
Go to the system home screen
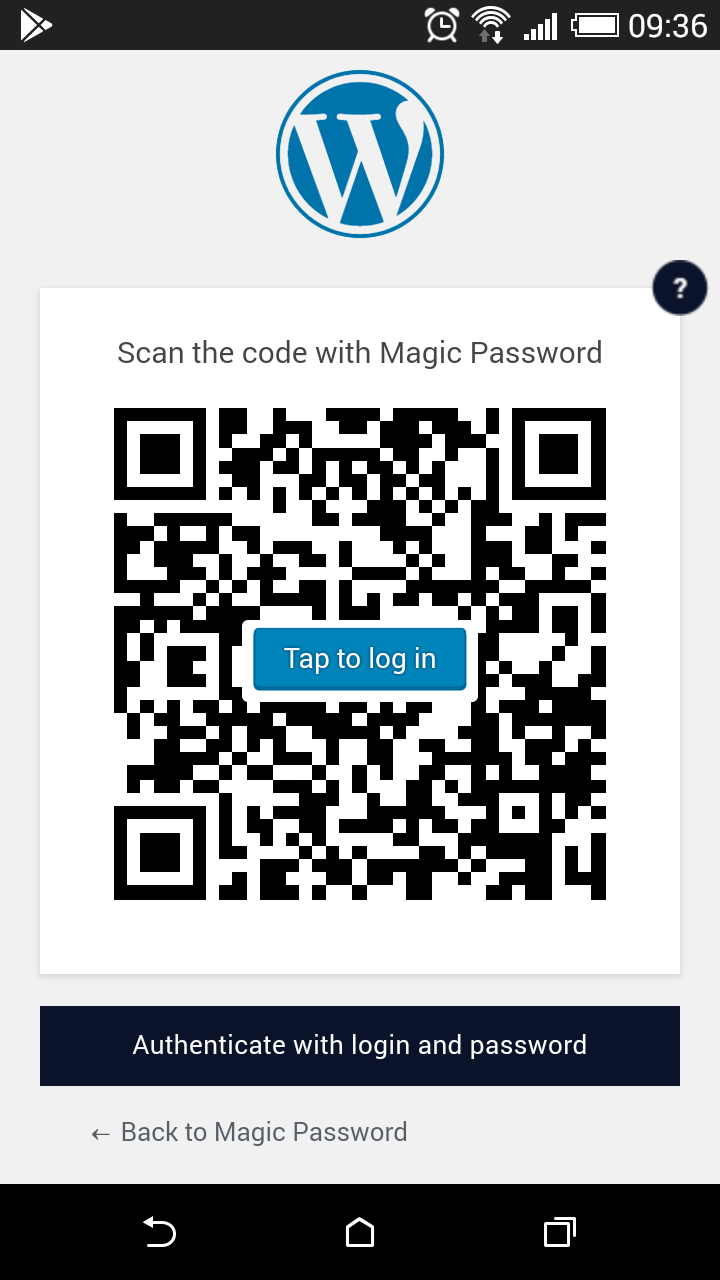(x=360, y=1232)
